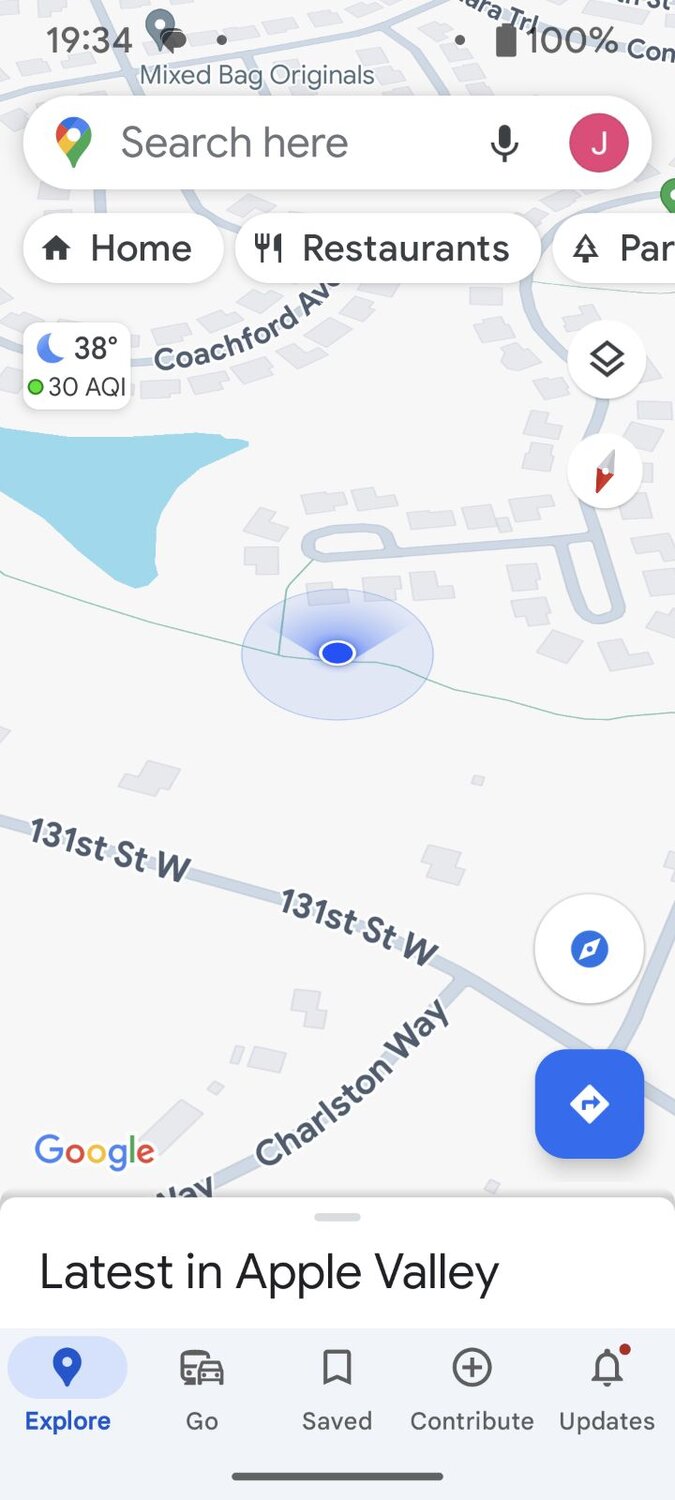
Task: Open the Contribute tab
Action: [x=472, y=1387]
